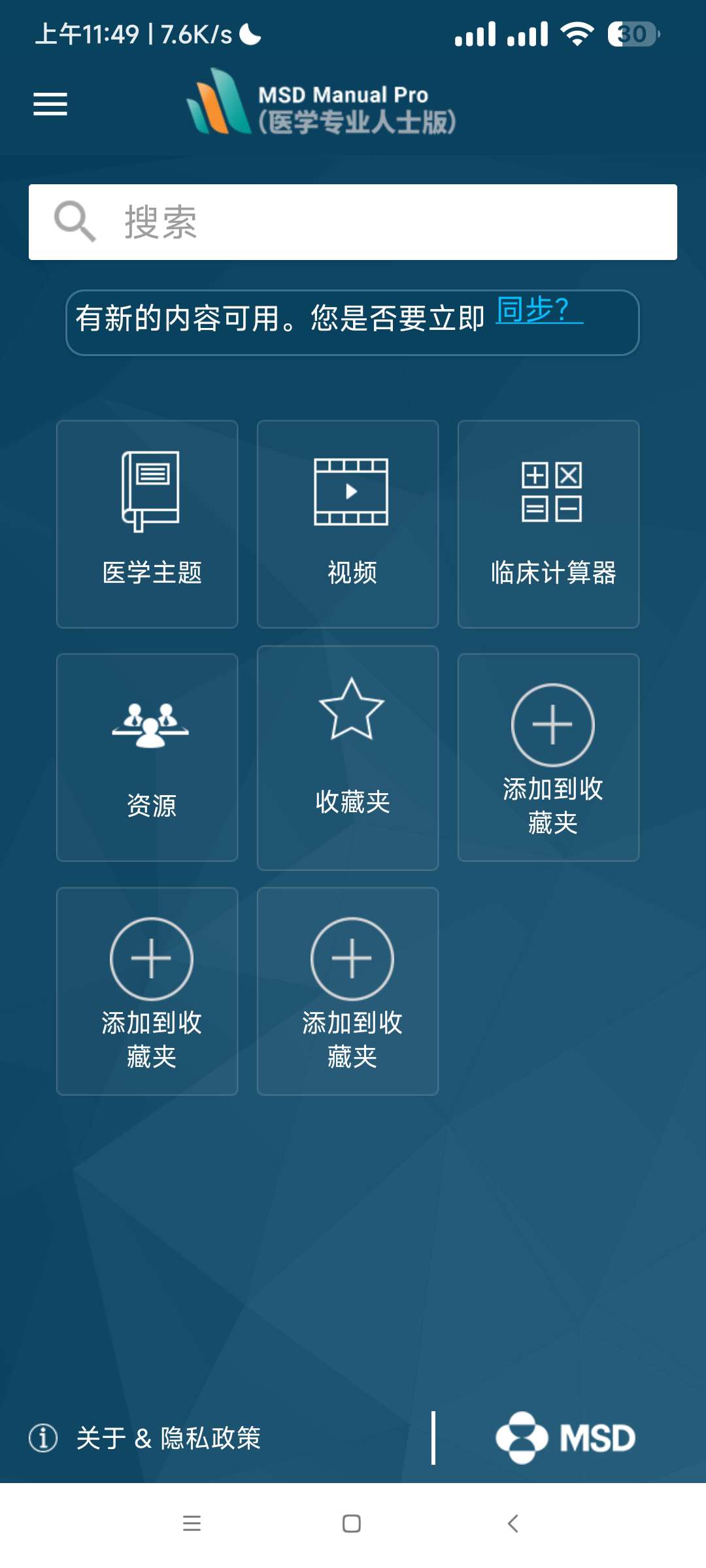The image size is (706, 1568).
Task: Go back using the system back button
Action: [x=513, y=1524]
